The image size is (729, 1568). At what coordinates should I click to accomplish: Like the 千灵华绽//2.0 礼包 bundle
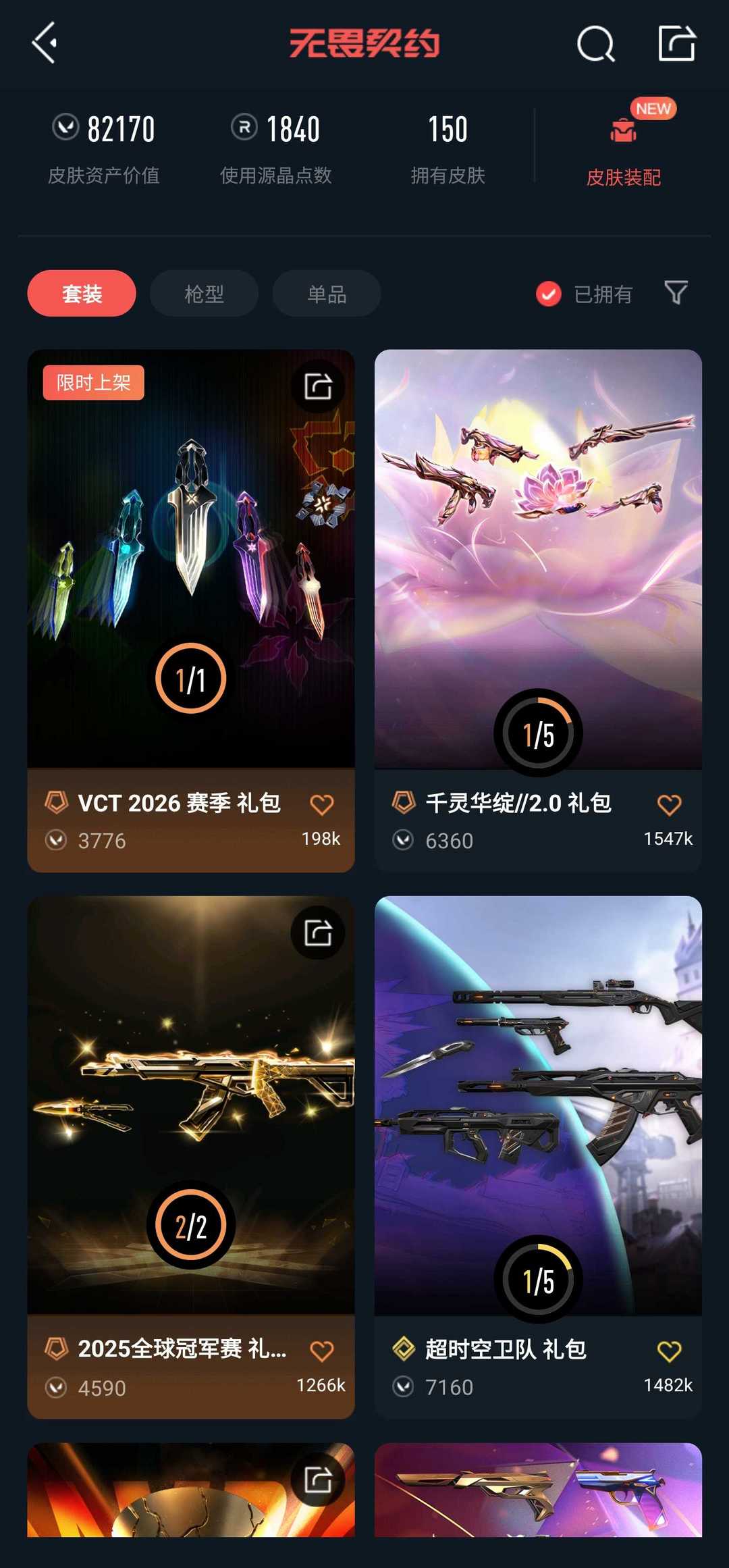point(669,805)
